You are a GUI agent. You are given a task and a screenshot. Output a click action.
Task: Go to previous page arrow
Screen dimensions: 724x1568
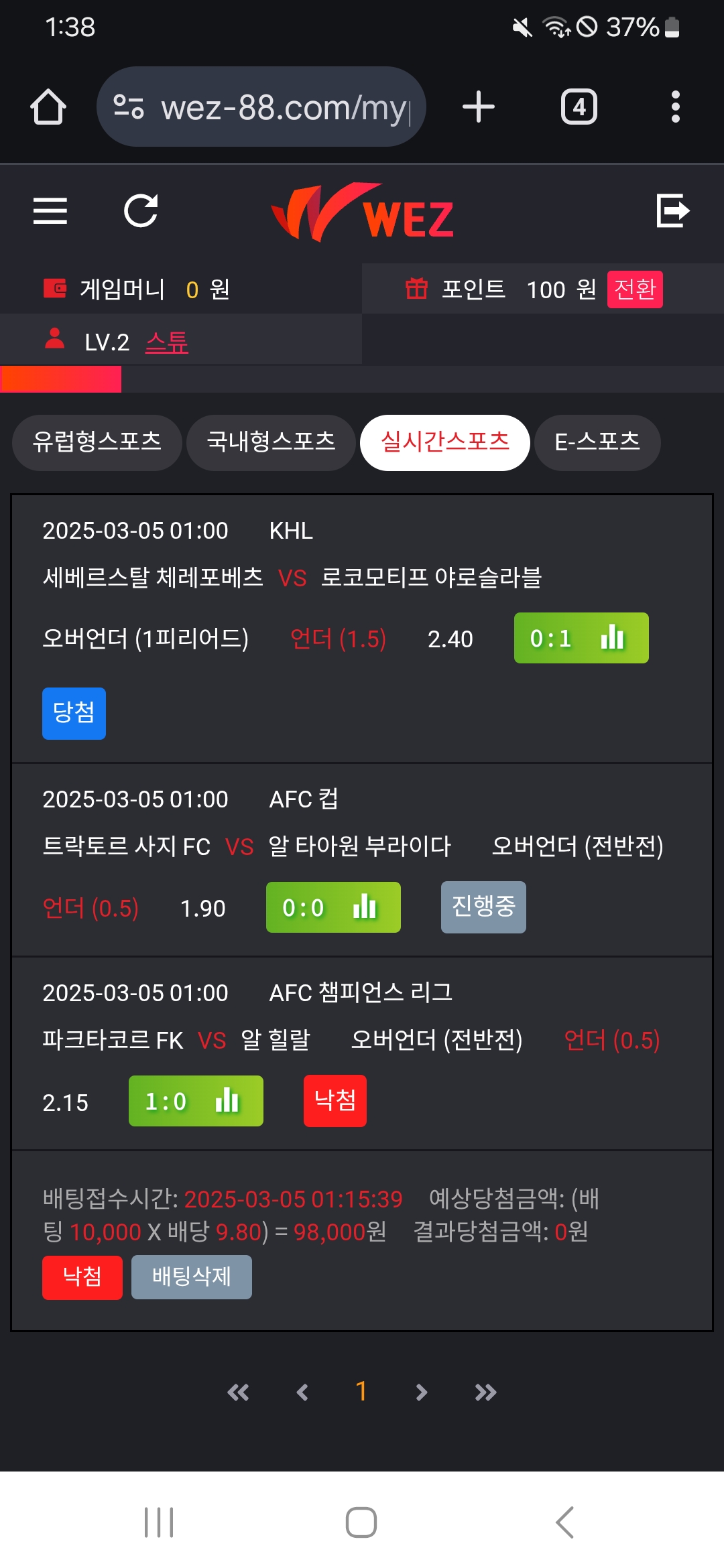(302, 1392)
